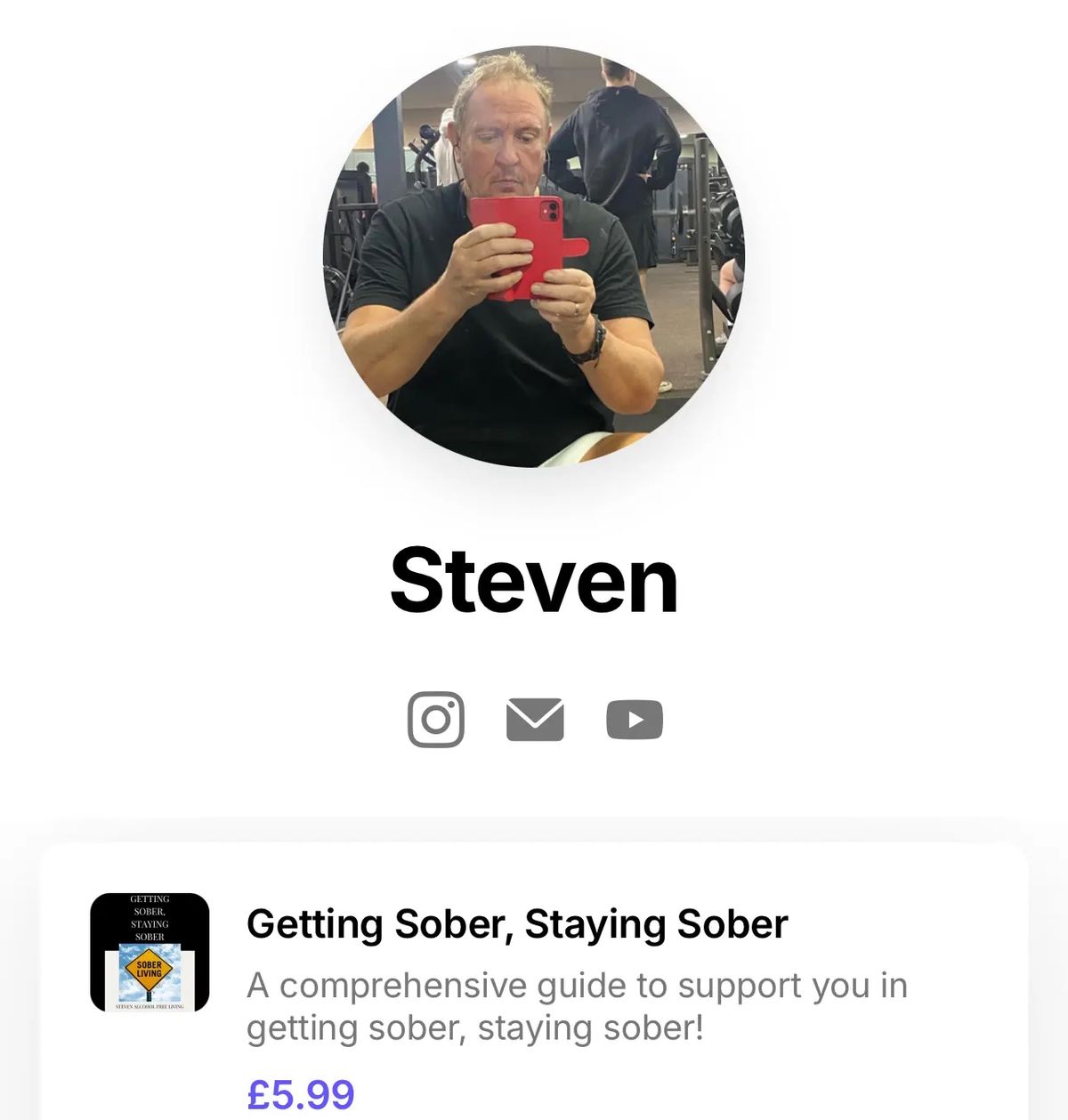
Task: Email Steven via the envelope icon
Action: coord(535,720)
